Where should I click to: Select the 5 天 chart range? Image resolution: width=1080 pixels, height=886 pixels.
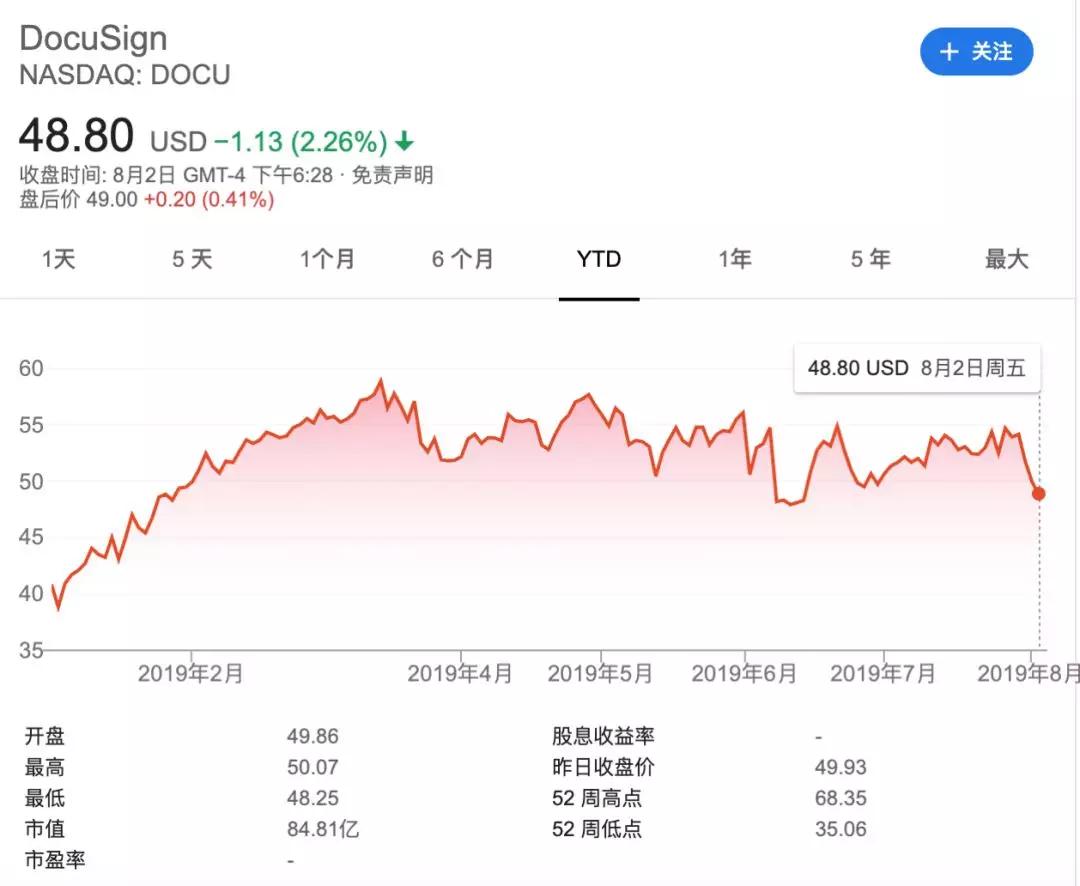click(192, 260)
